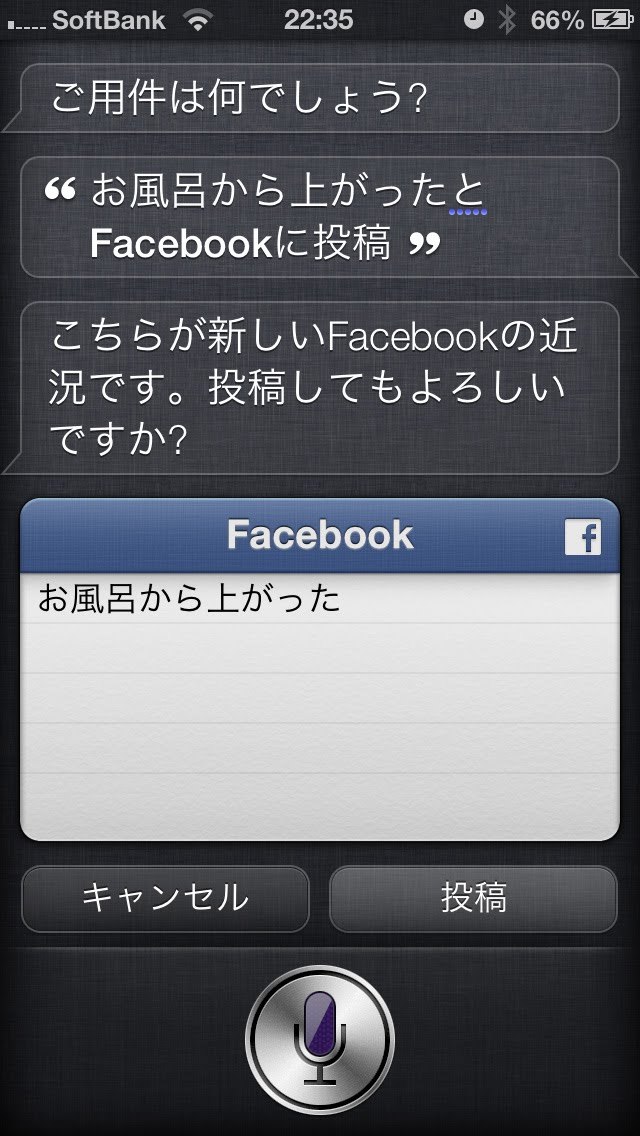Open the Facebook status text お風呂から上がった
This screenshot has height=1136, width=640.
190,600
